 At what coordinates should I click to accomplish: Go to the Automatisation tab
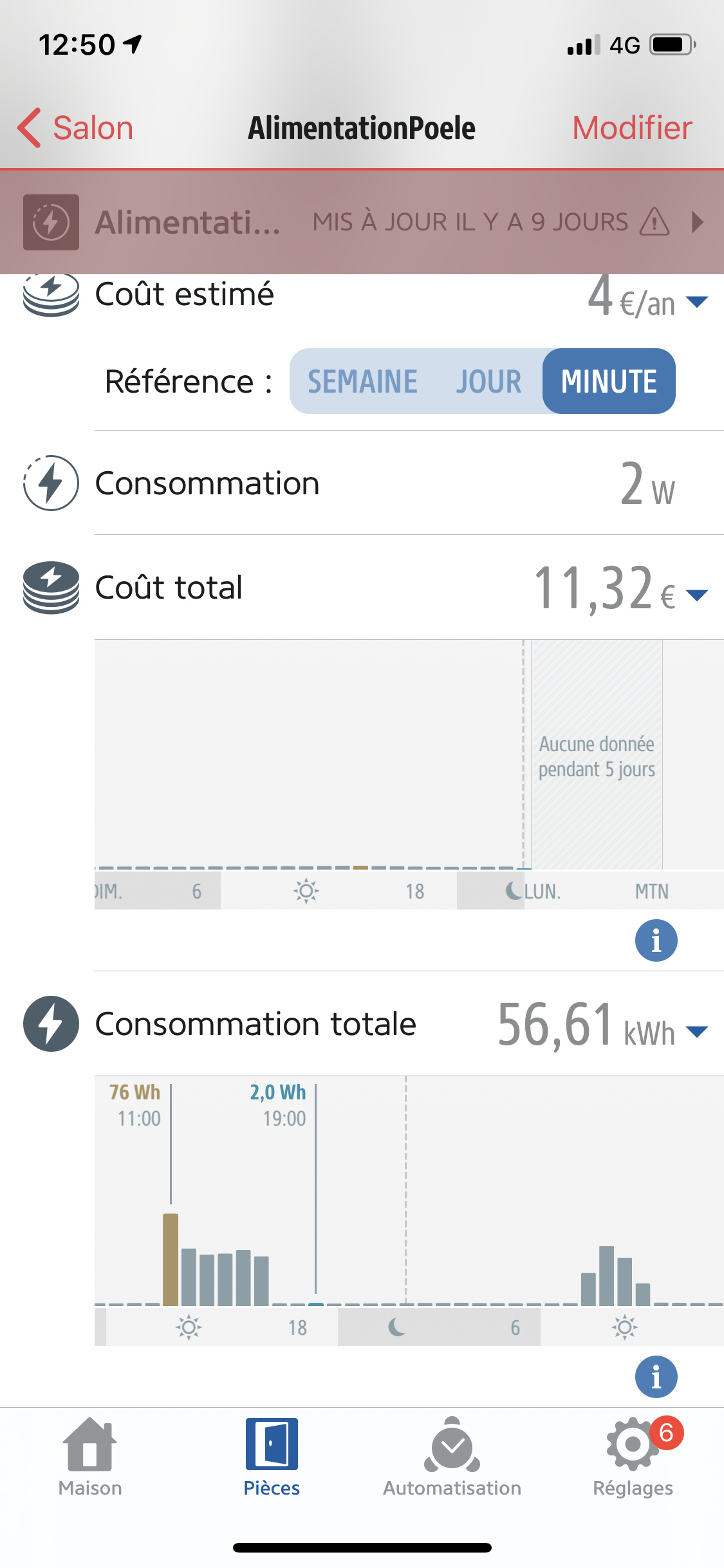(452, 1457)
